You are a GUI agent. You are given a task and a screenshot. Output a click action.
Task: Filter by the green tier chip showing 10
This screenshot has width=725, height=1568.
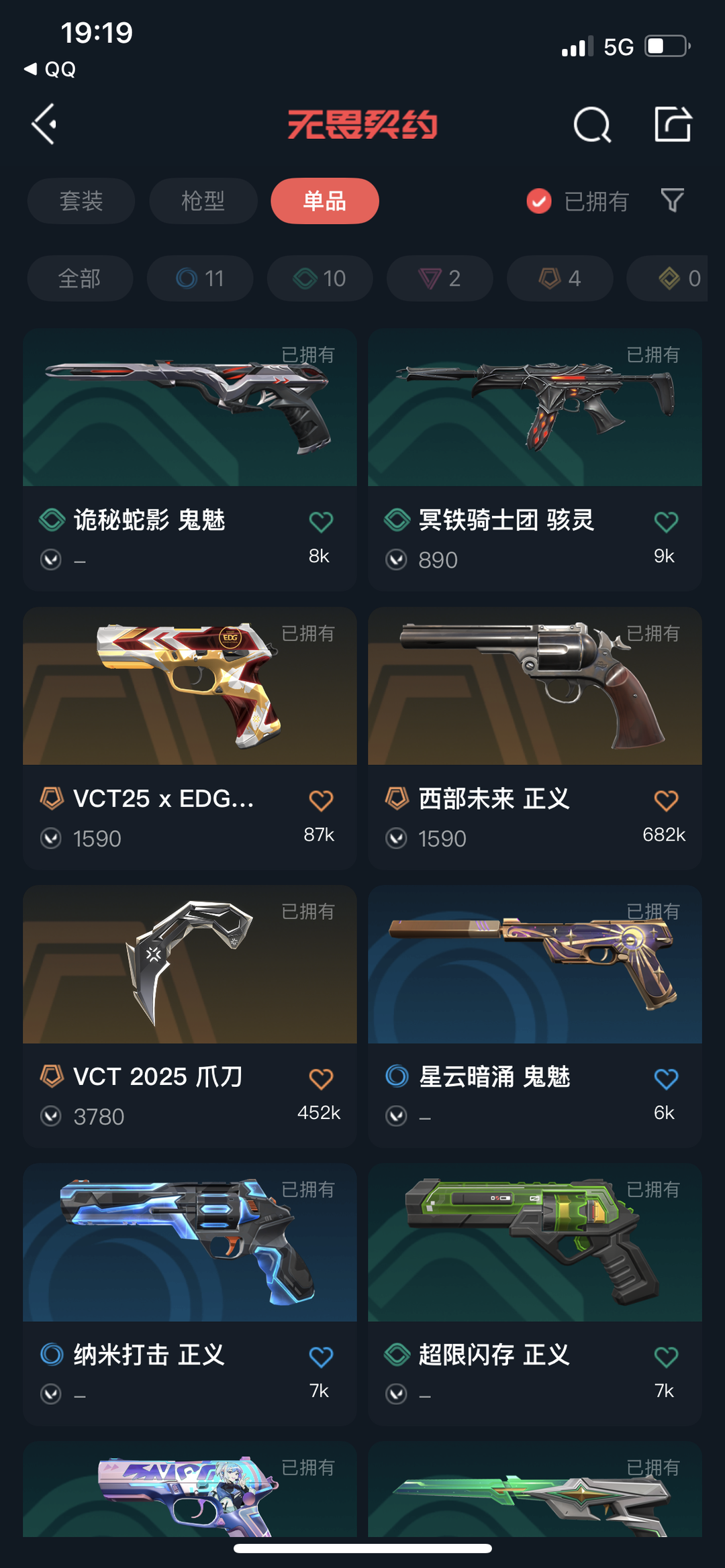pos(320,278)
